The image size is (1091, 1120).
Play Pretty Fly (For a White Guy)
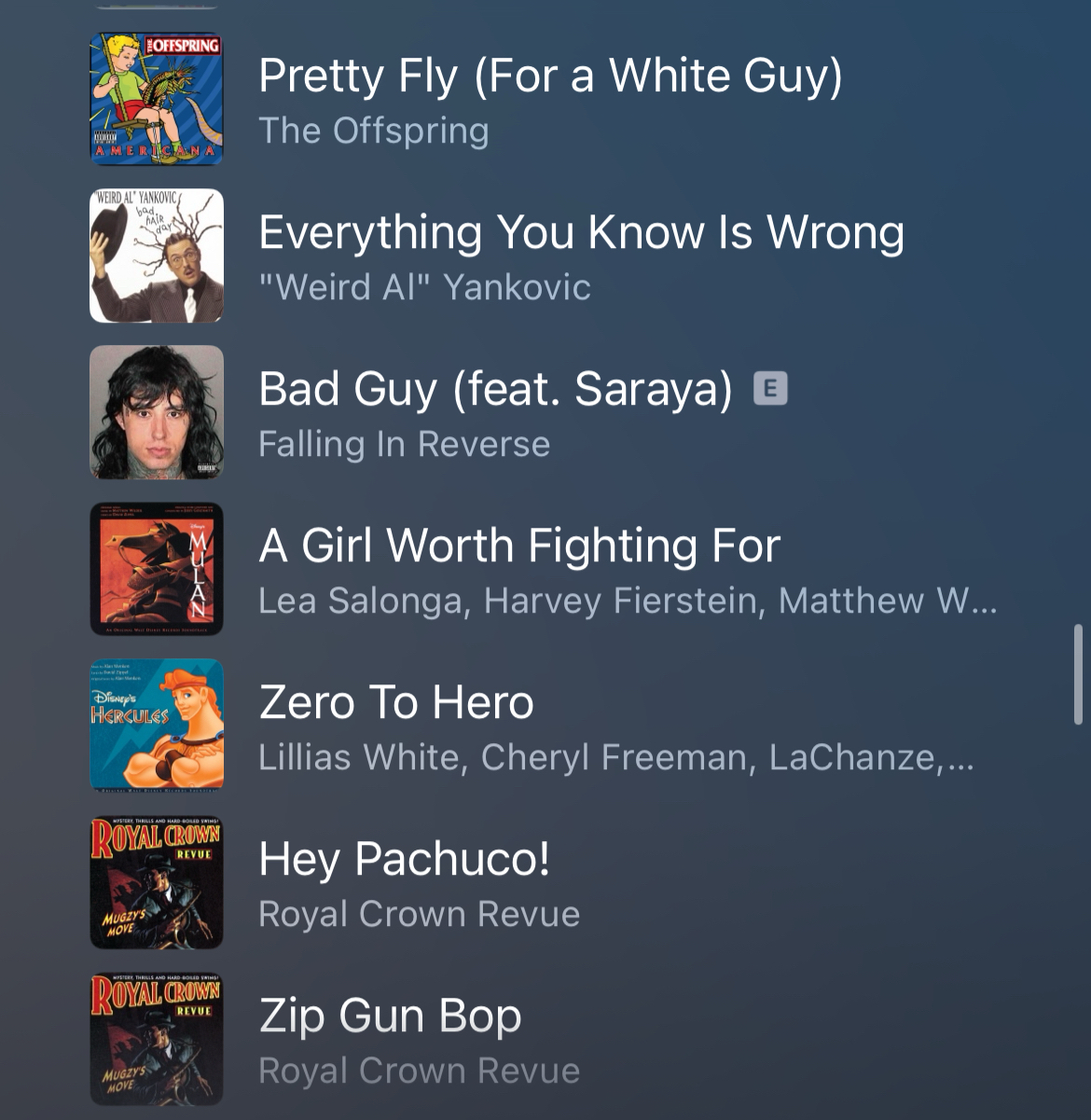pyautogui.click(x=549, y=76)
